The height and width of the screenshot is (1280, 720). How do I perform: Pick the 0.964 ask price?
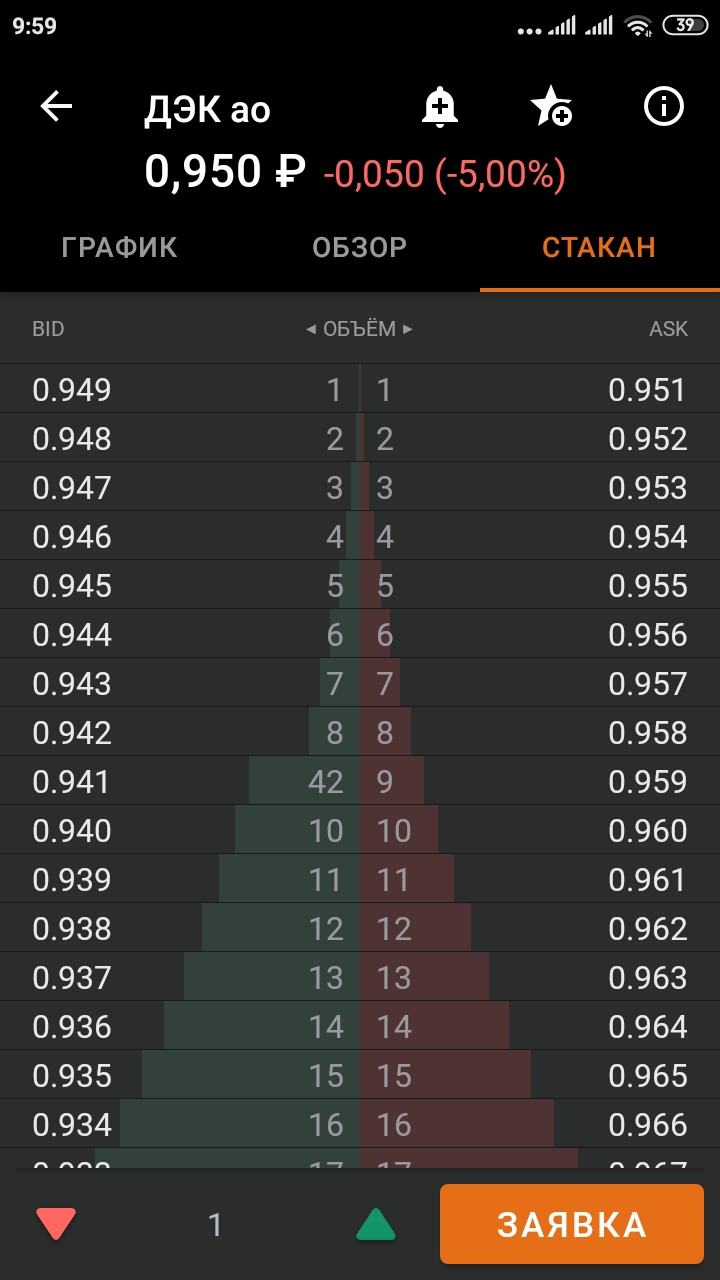[647, 1027]
